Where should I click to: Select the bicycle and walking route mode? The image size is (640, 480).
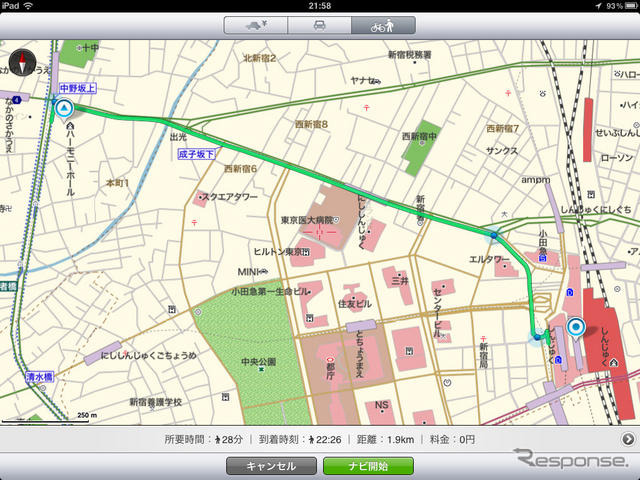[x=383, y=25]
